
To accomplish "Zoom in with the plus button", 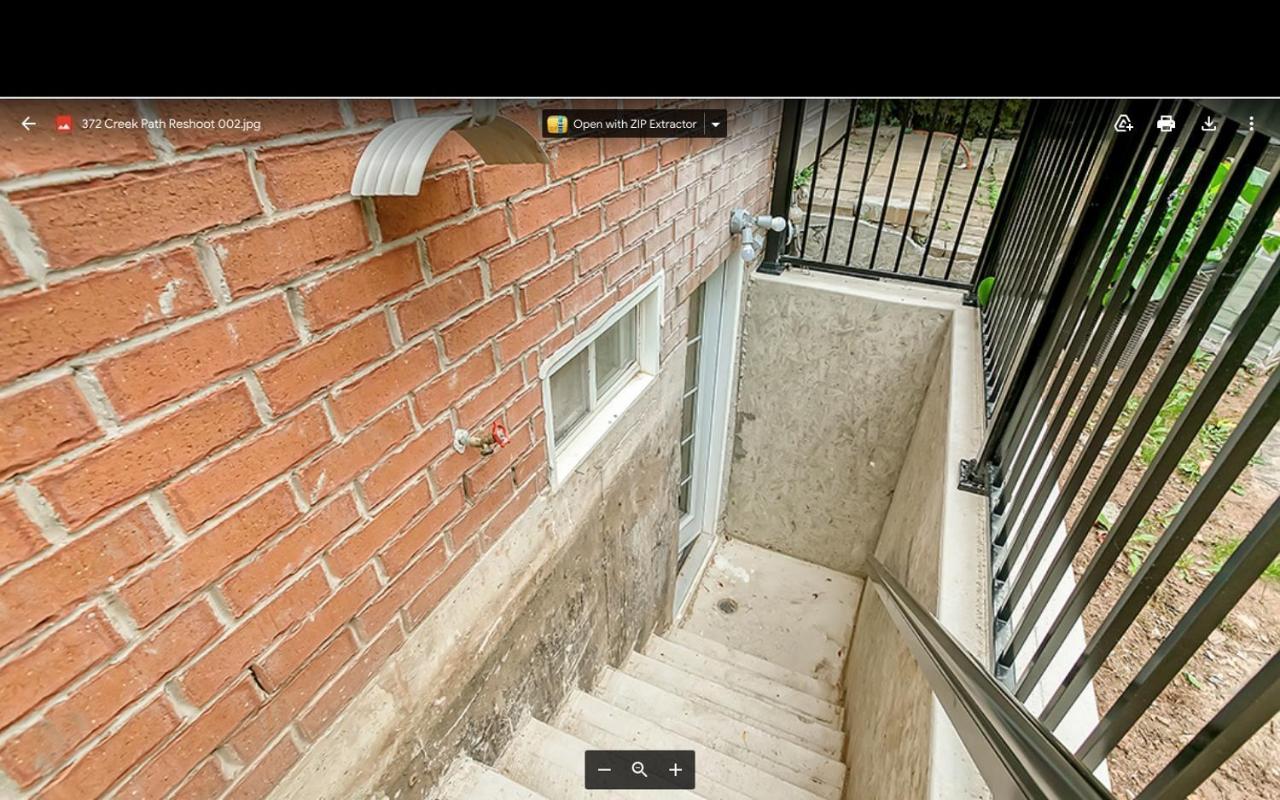I will coord(675,769).
